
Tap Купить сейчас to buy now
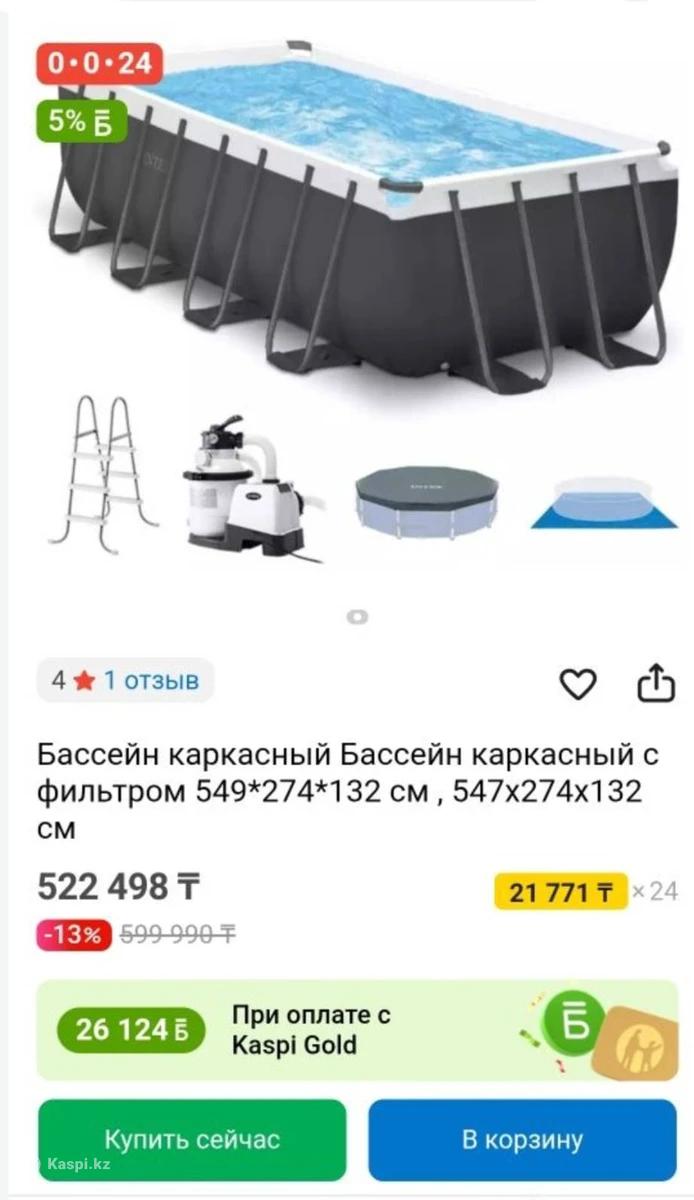192,1139
